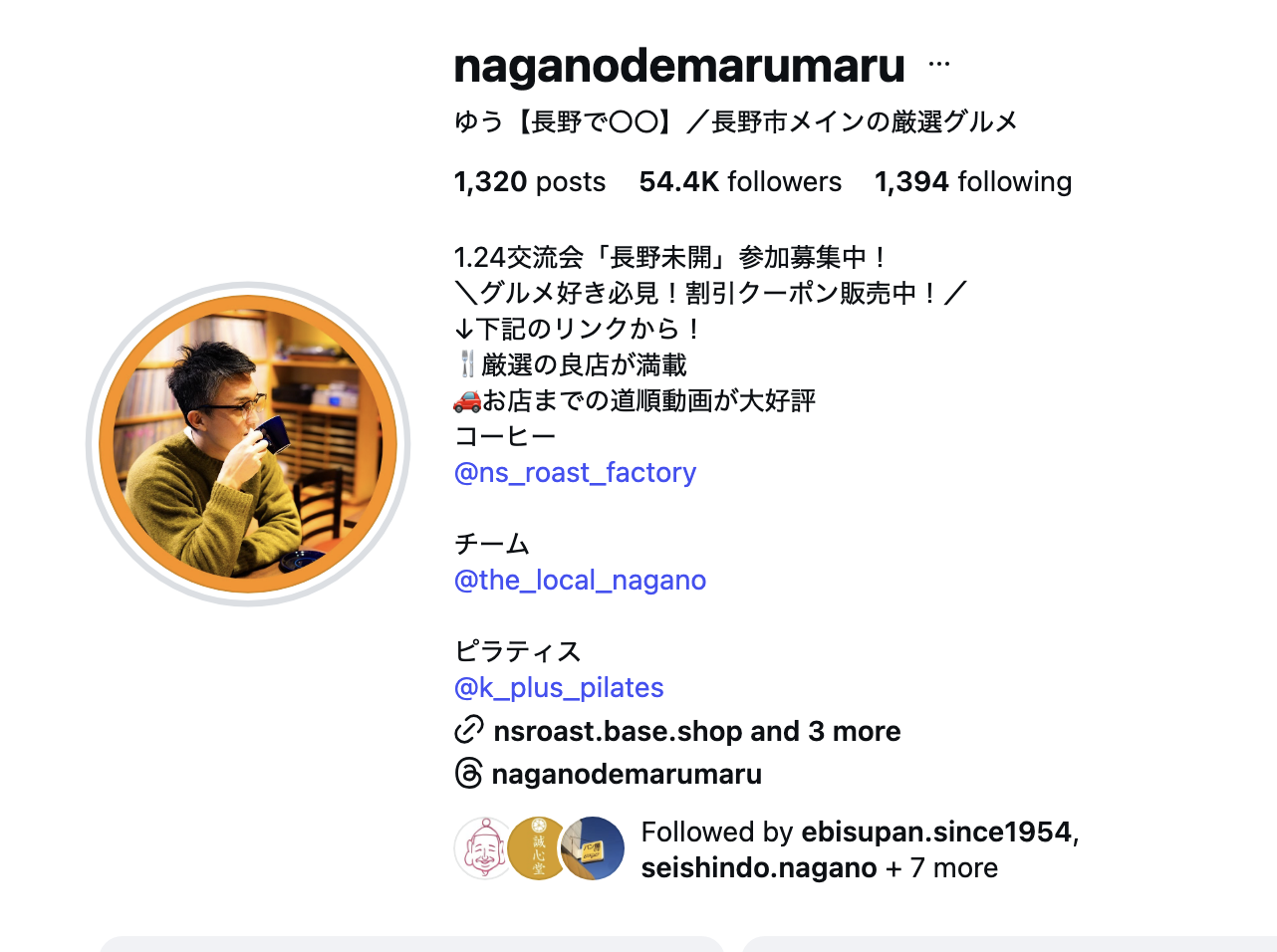
Task: Open the naganodemarumaru Threads profile
Action: point(626,774)
